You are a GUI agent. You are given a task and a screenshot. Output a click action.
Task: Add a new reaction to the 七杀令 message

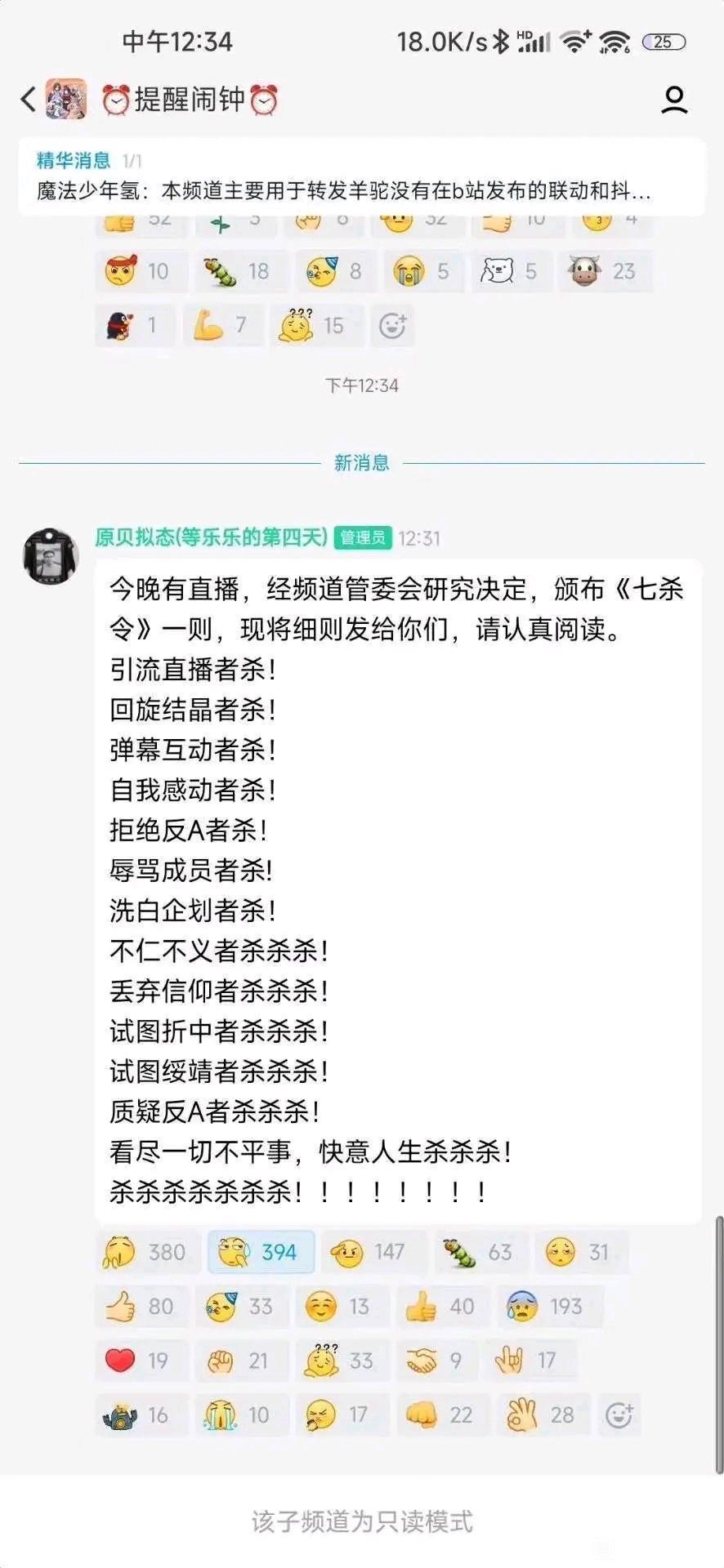tap(619, 1415)
